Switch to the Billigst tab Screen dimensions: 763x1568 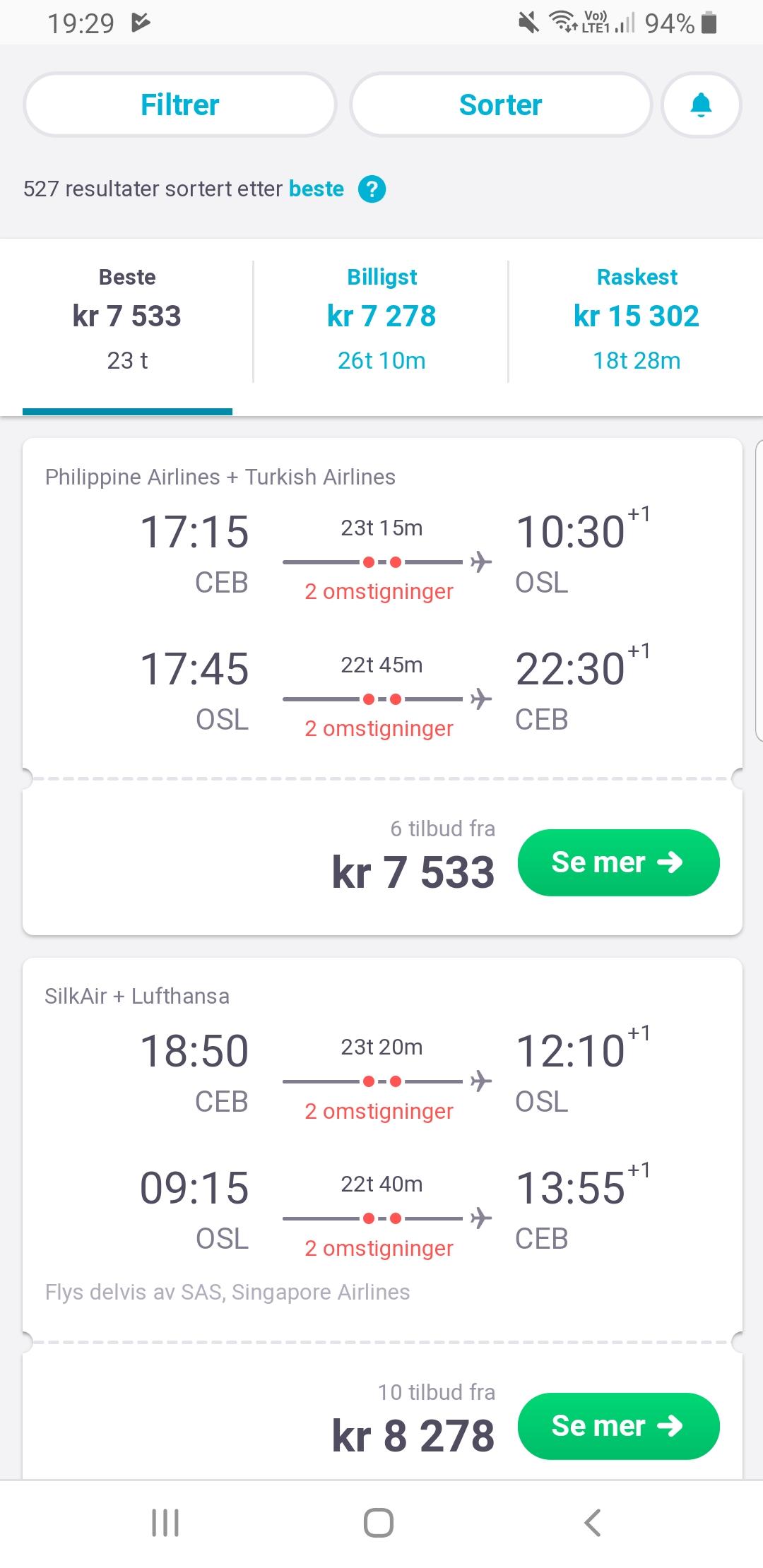click(x=381, y=319)
